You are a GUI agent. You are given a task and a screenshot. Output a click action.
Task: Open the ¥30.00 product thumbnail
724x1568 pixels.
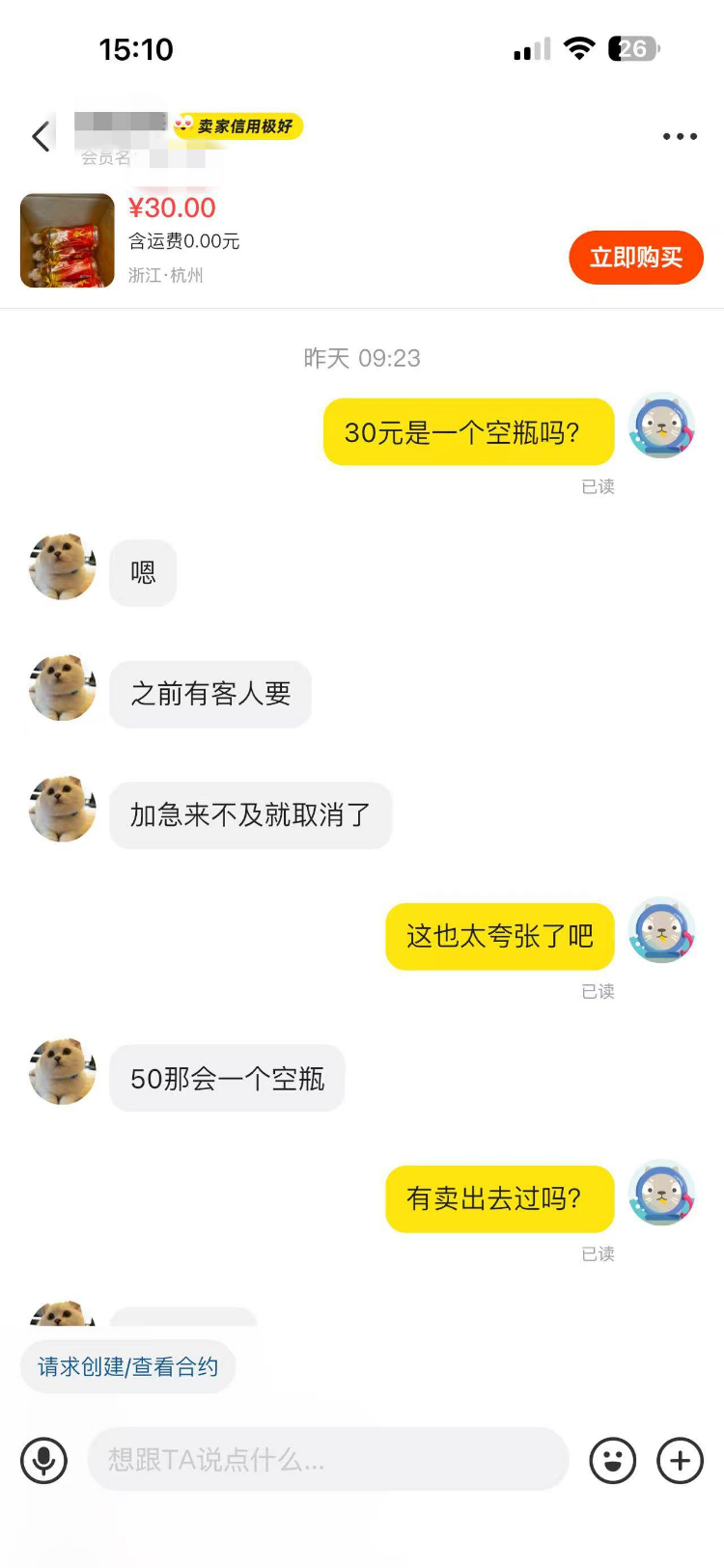click(x=68, y=241)
